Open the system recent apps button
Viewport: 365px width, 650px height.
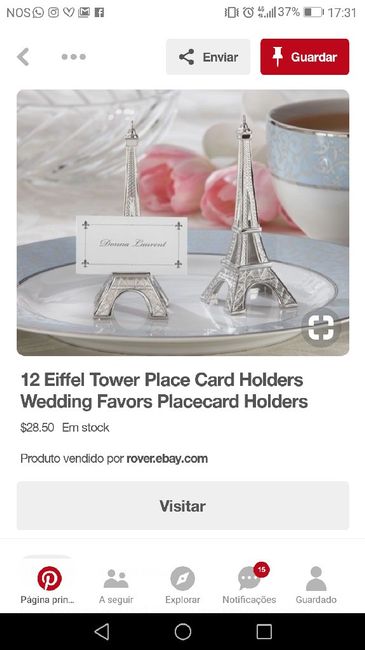tap(264, 632)
